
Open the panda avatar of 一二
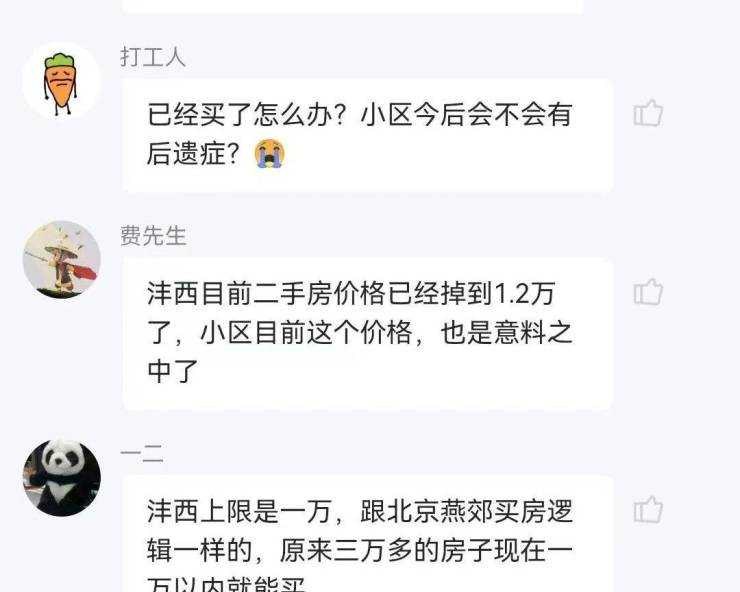61,477
